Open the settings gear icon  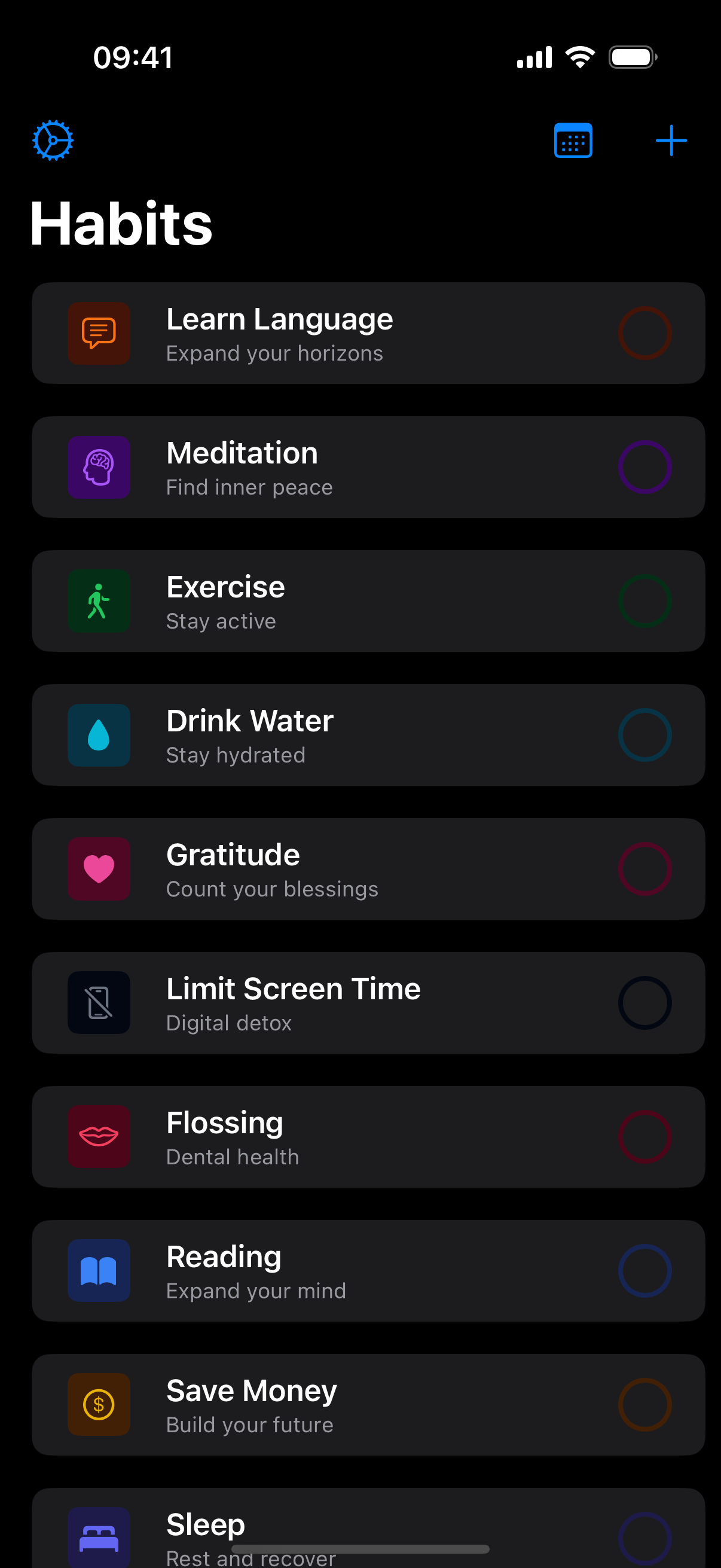pos(53,139)
